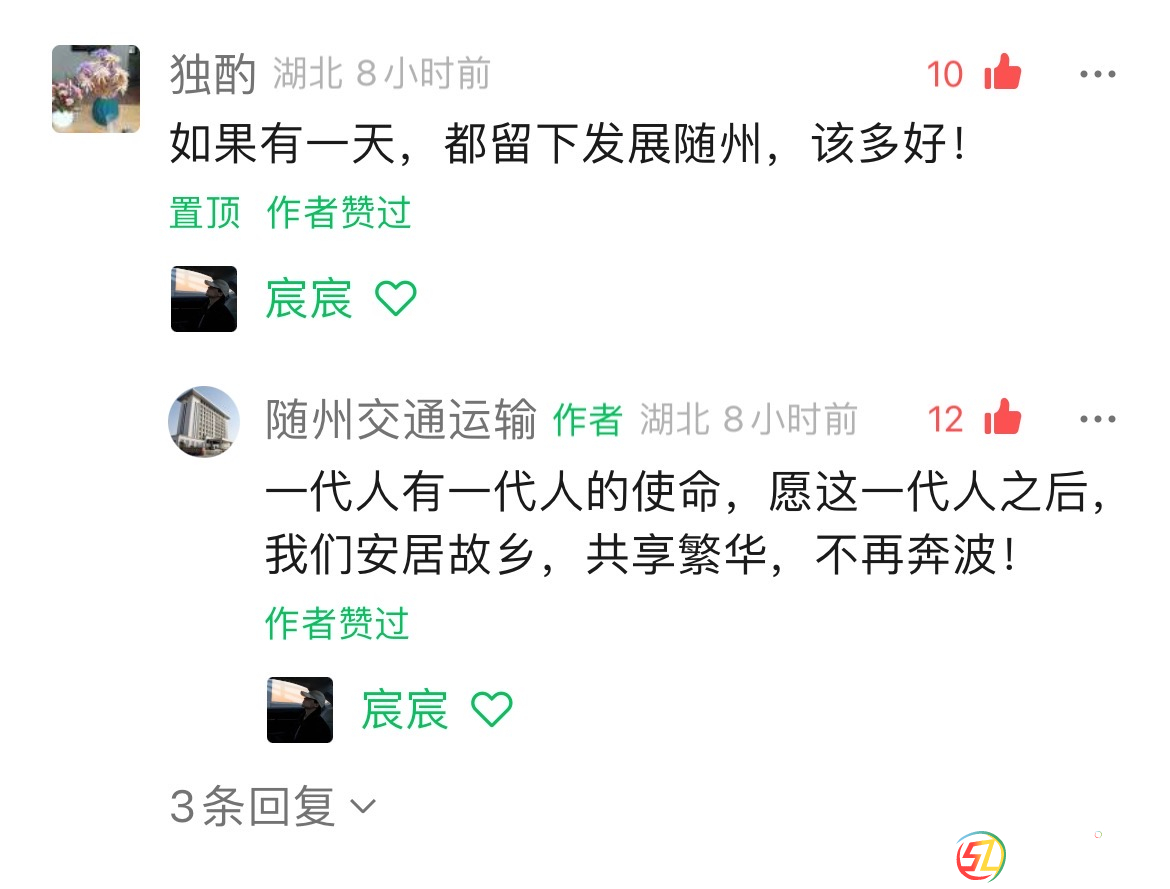
Task: Open overflow menu on 随州交通运输's reply
Action: 1097,419
